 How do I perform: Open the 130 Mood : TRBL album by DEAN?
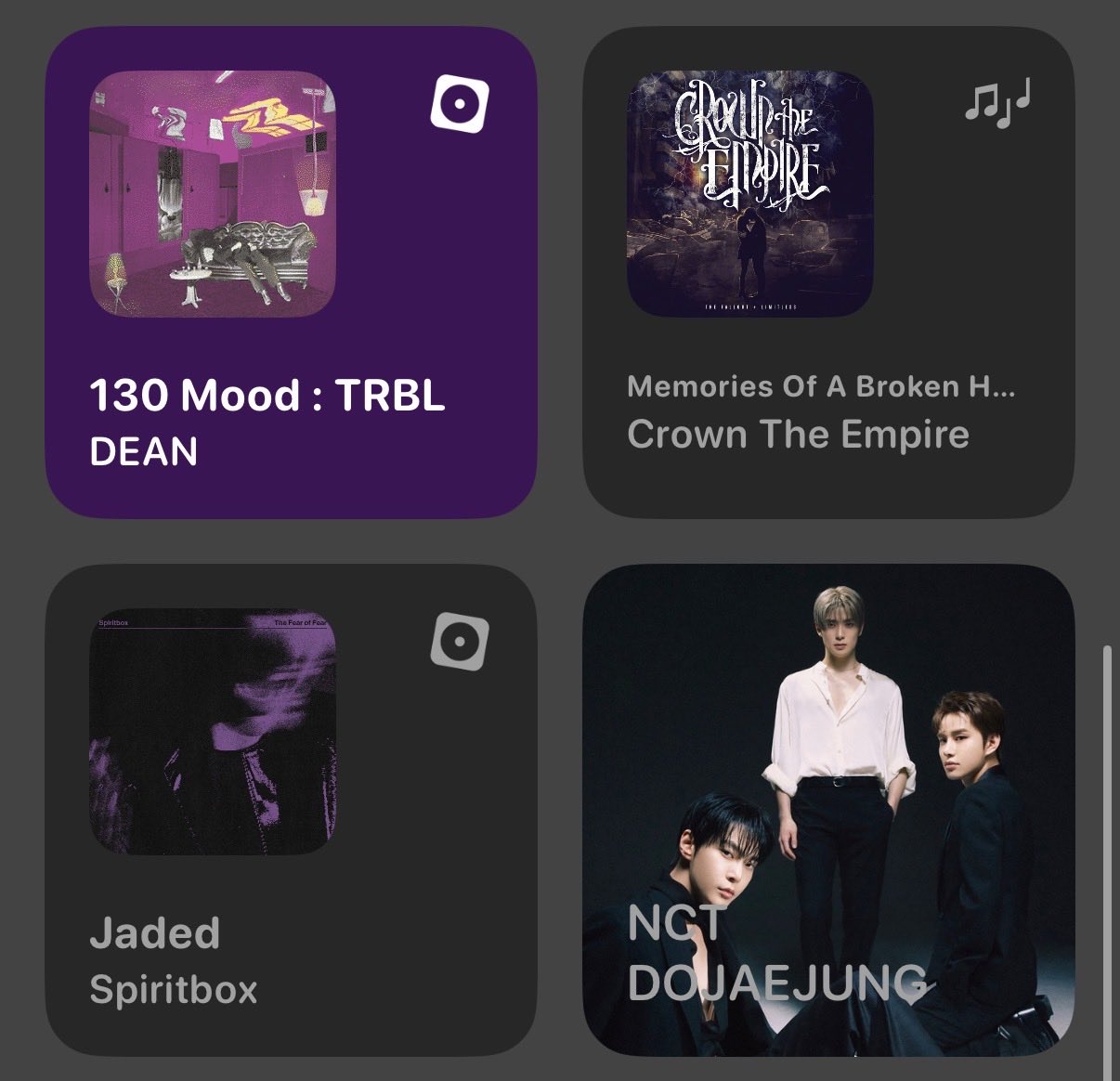pyautogui.click(x=291, y=272)
